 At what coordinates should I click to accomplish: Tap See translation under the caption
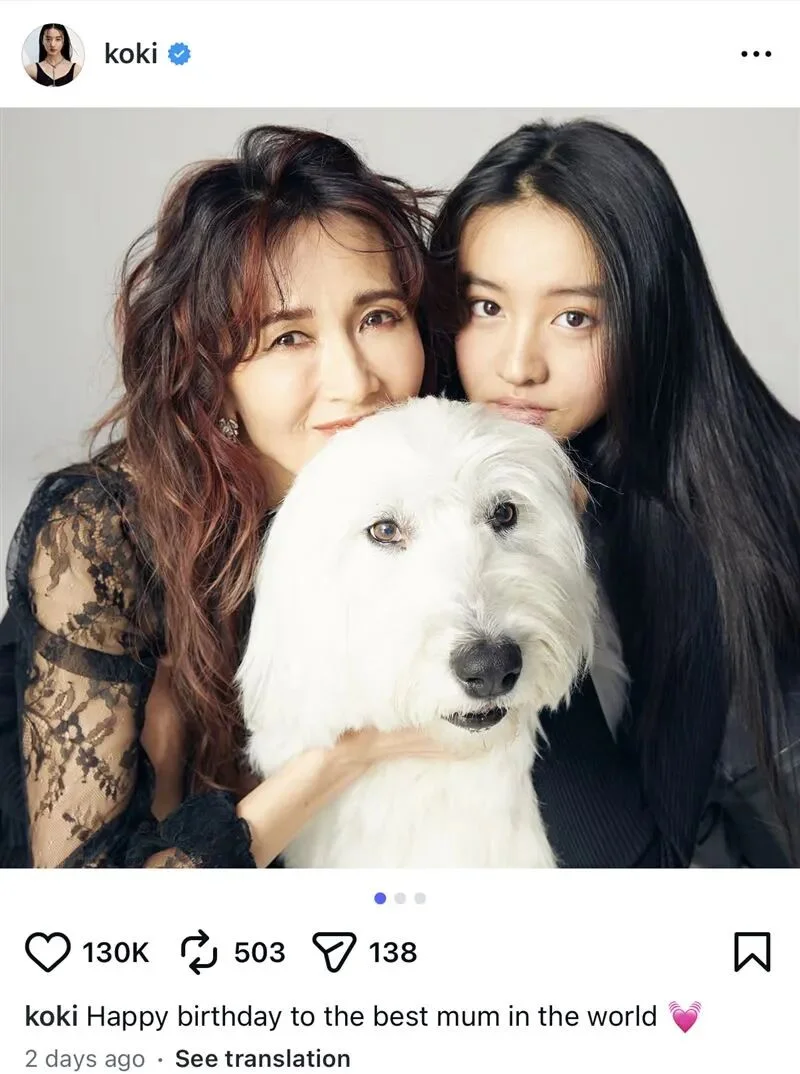click(262, 1058)
